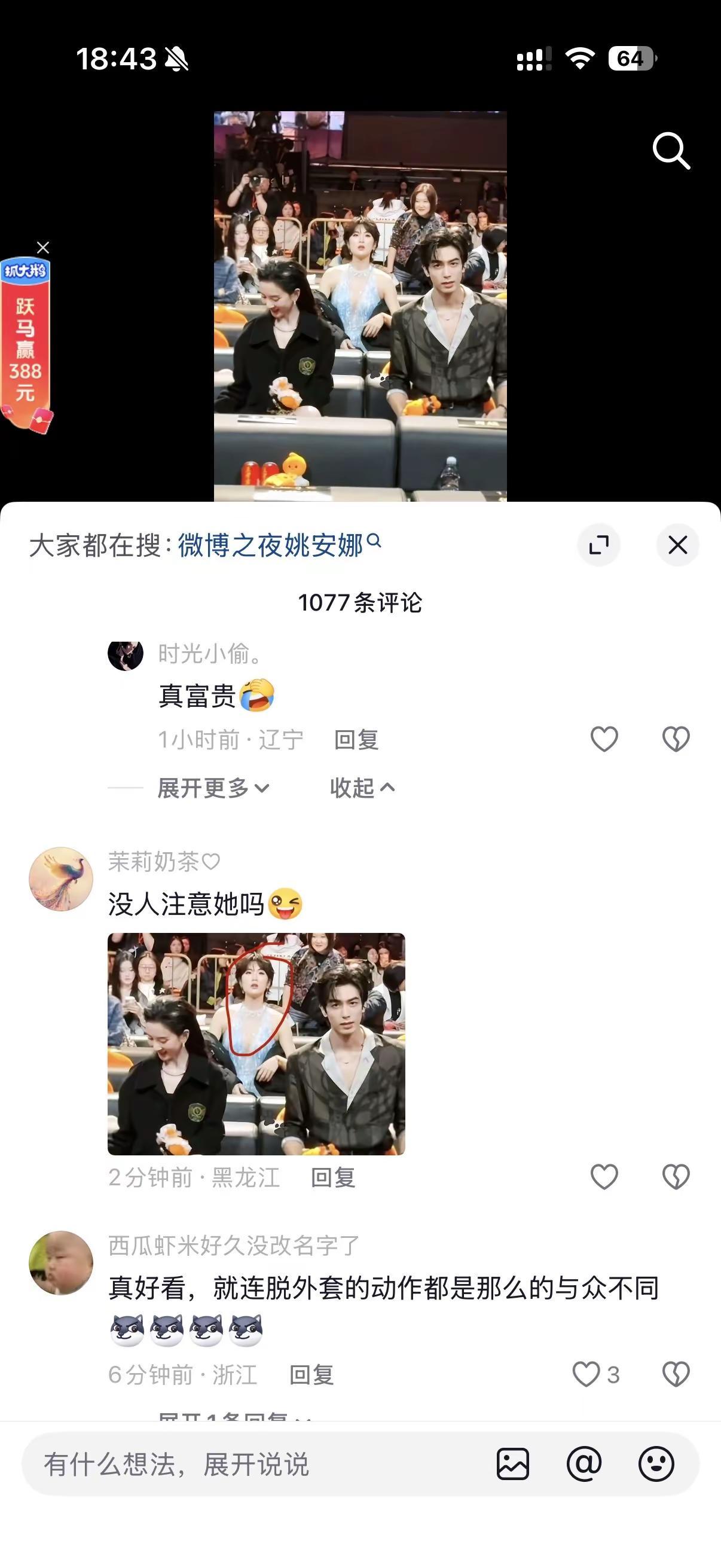Open the 微博之夜姚安娜 trending link
The width and height of the screenshot is (721, 1568).
272,545
